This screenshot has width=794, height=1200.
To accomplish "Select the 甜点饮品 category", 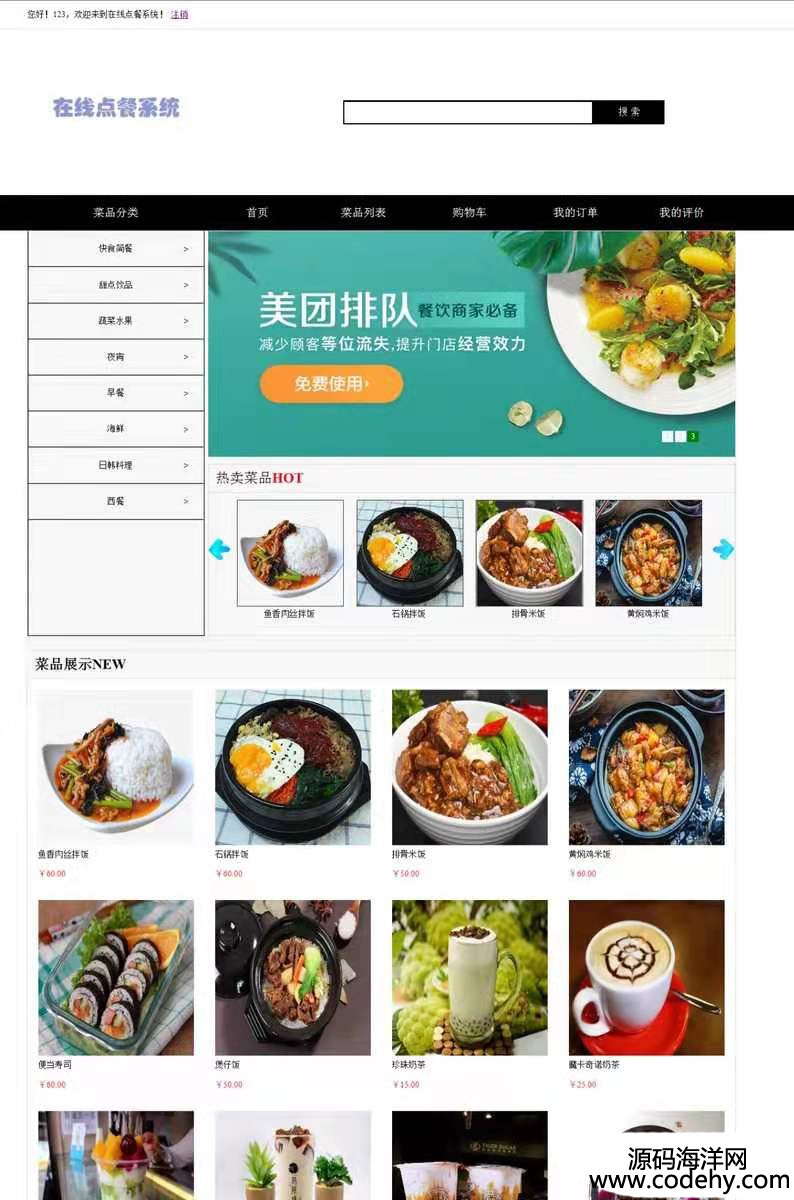I will [116, 285].
